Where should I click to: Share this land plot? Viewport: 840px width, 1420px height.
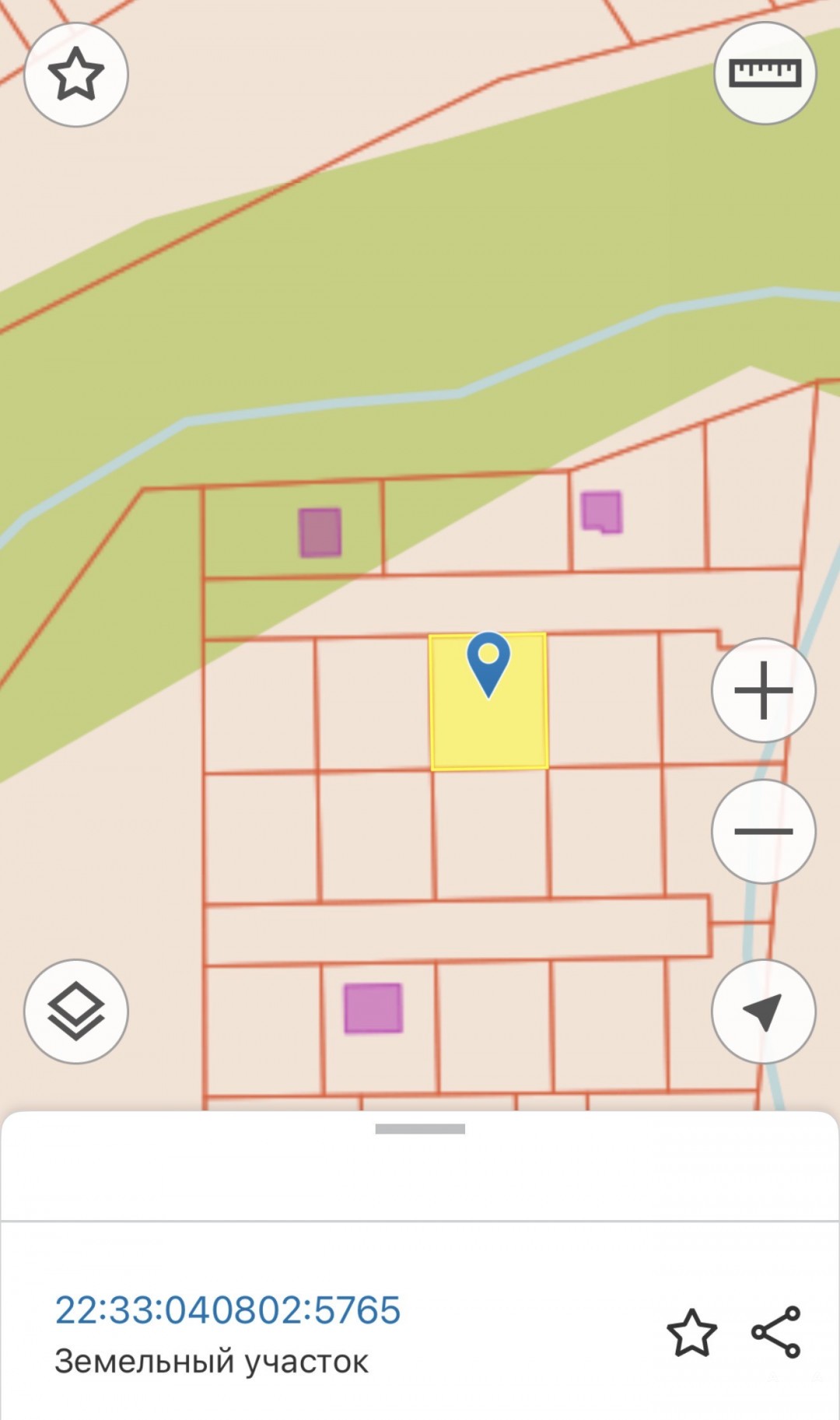(776, 1332)
